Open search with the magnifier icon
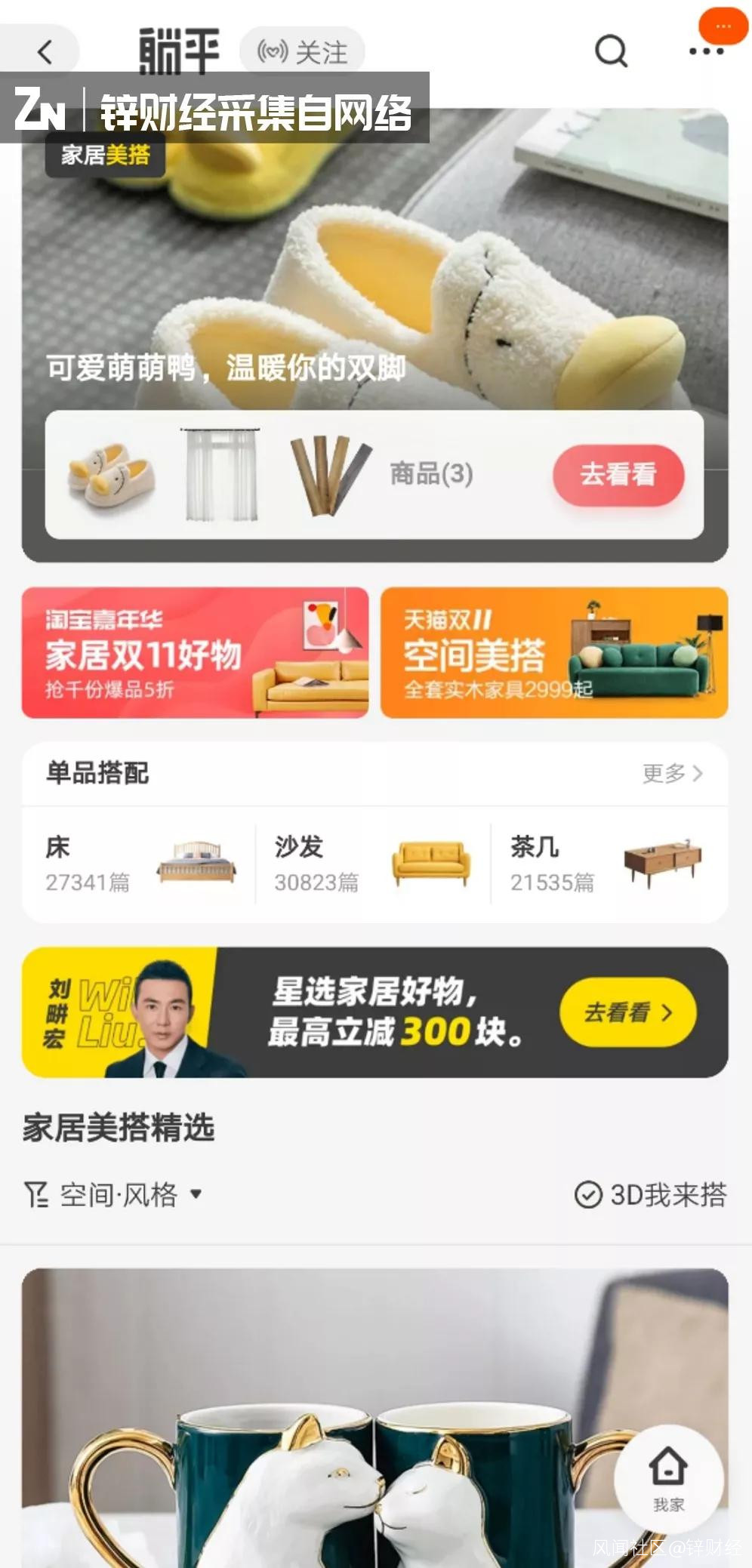The height and width of the screenshot is (1568, 752). coord(611,52)
